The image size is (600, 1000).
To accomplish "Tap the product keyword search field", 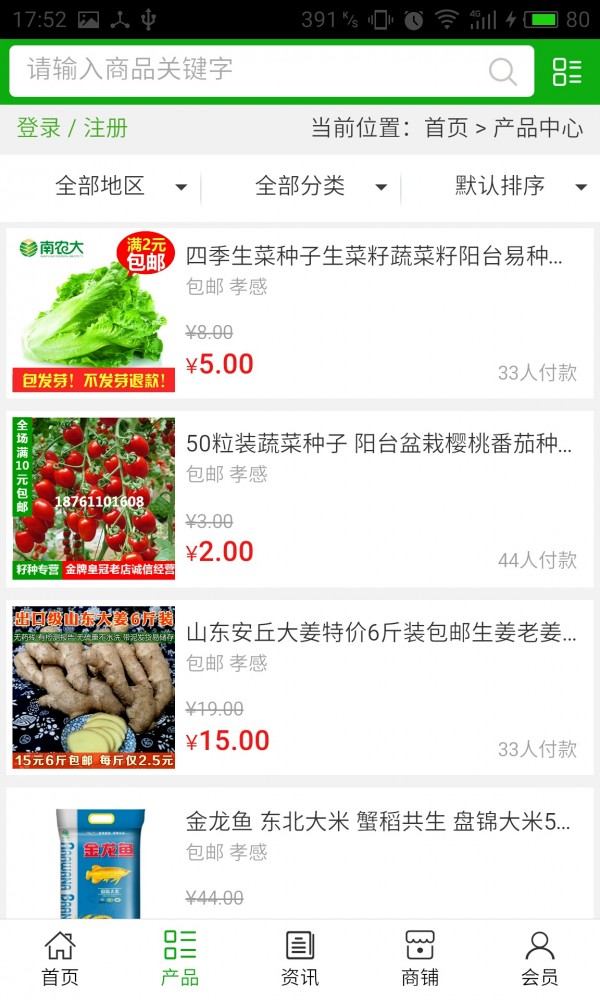I will (250, 70).
